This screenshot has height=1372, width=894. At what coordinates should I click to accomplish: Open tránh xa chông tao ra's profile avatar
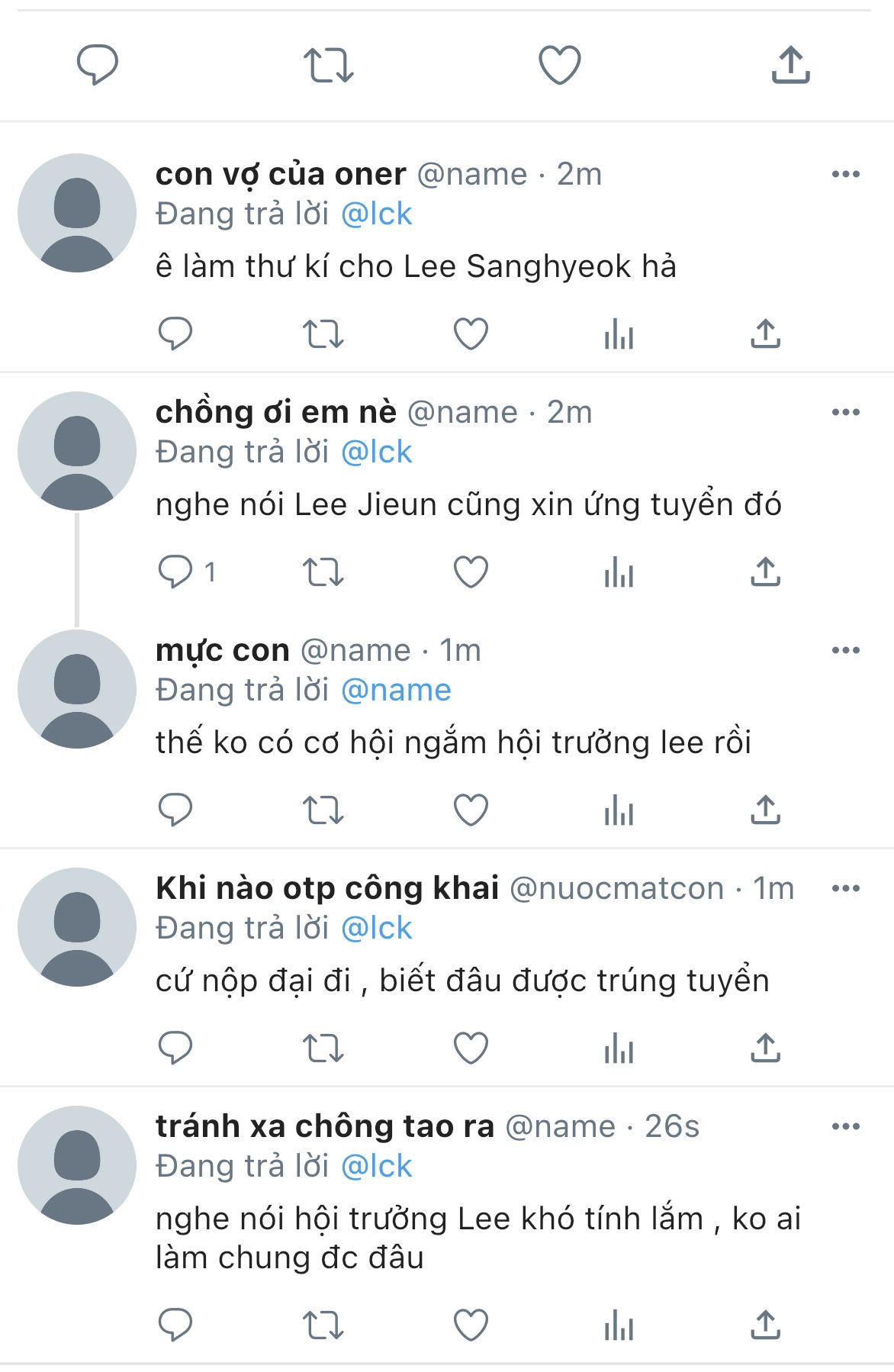(77, 1165)
